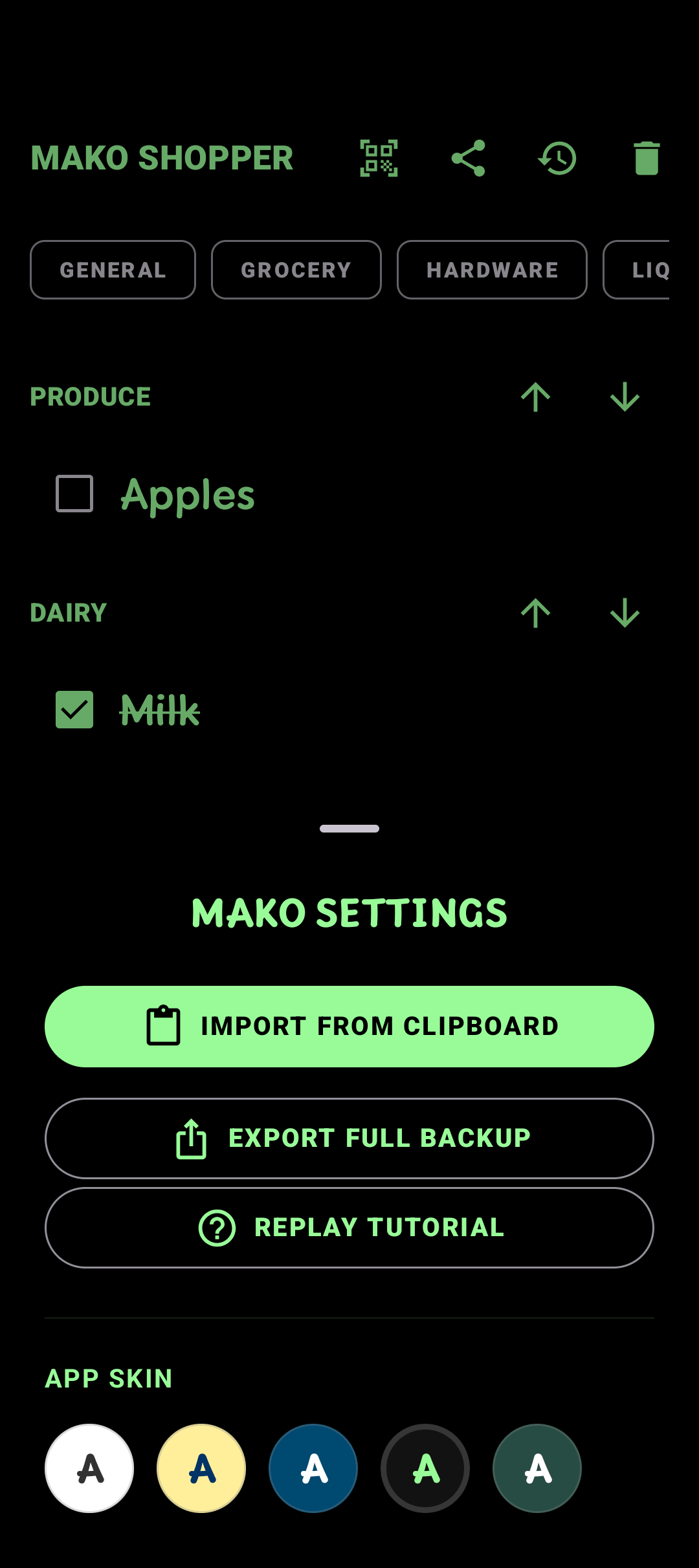Share the shopping list
The width and height of the screenshot is (699, 1568).
tap(468, 158)
